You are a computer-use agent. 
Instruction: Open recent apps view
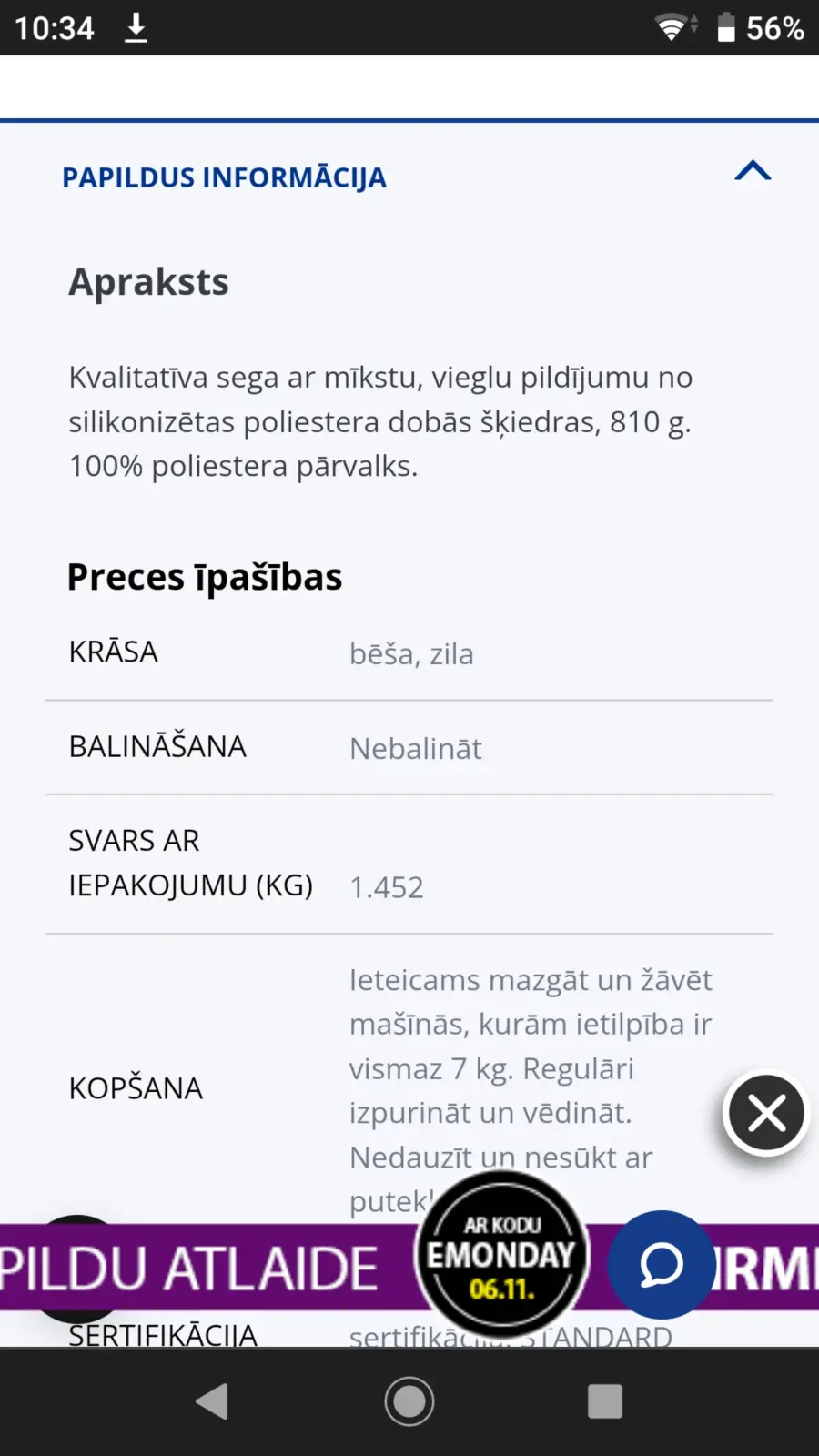[605, 1401]
